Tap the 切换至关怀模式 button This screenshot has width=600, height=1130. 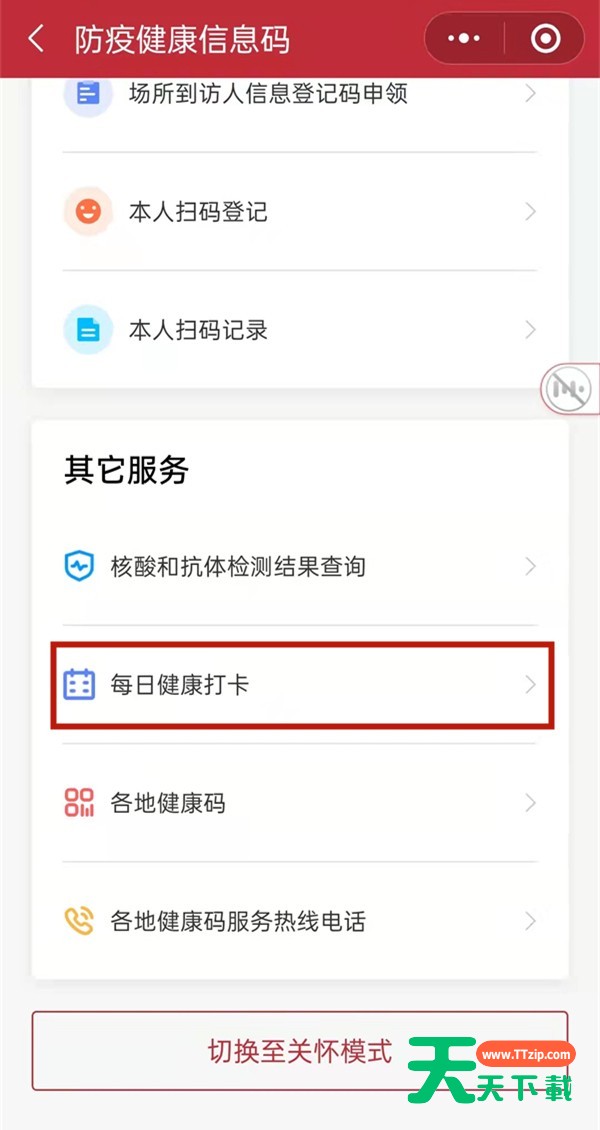point(298,1051)
